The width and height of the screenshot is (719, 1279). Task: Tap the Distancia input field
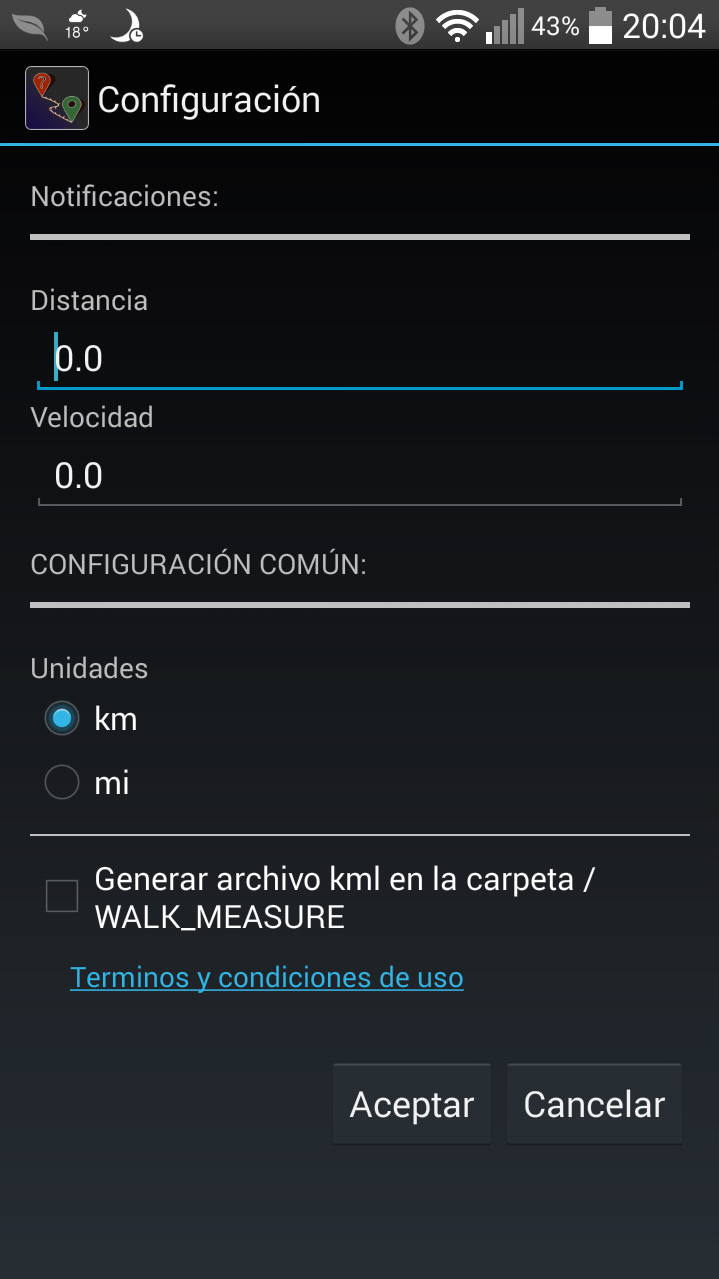(359, 359)
